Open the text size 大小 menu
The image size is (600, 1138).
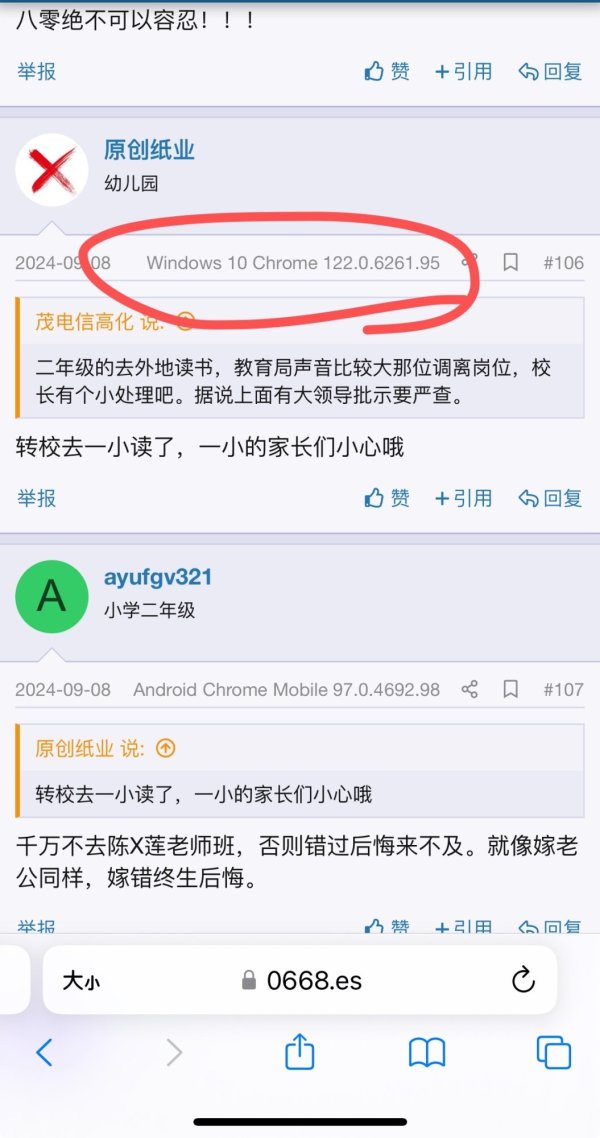81,980
